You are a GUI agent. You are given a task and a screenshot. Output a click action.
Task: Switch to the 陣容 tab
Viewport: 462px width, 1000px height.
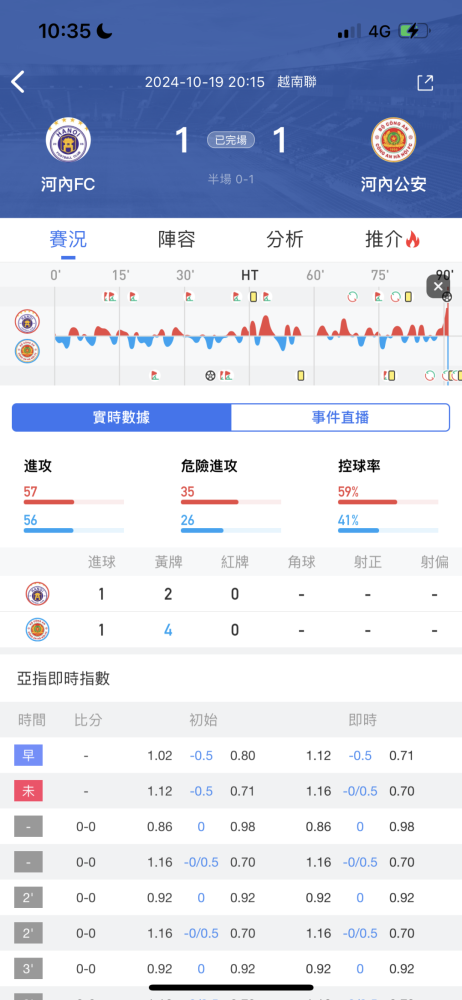(x=177, y=240)
